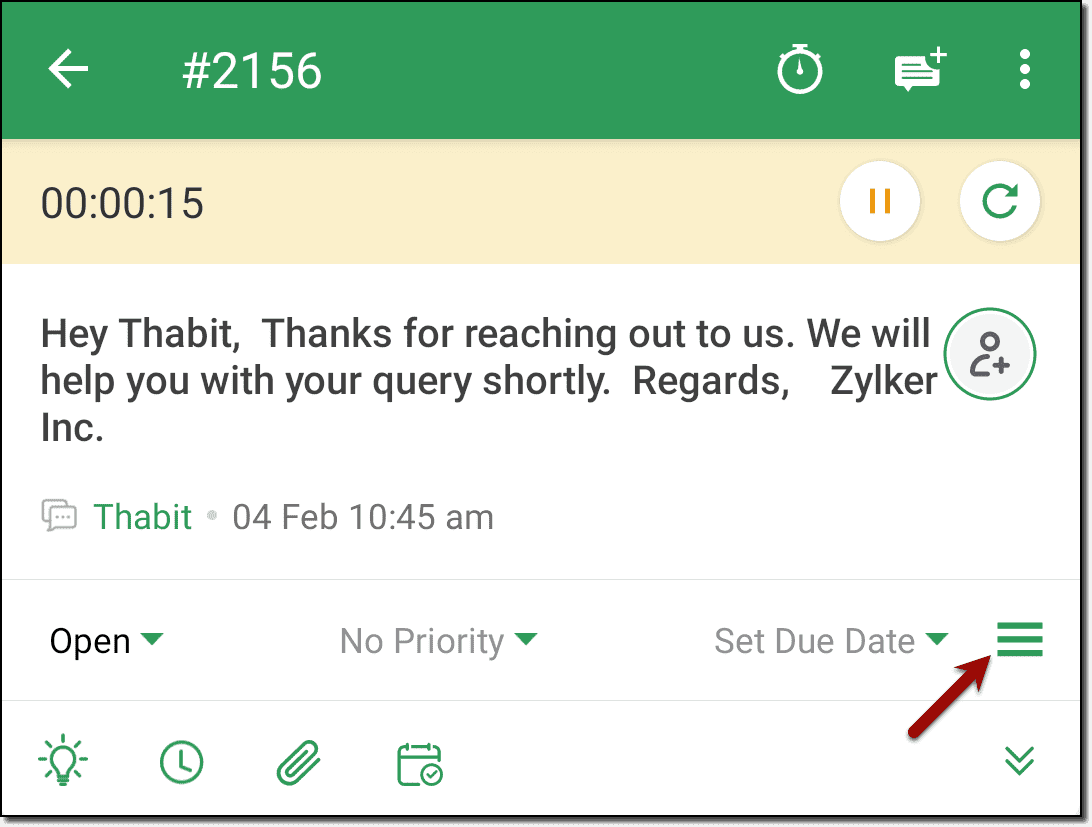Change the Open status dropdown
Viewport: 1092px width, 827px height.
106,640
